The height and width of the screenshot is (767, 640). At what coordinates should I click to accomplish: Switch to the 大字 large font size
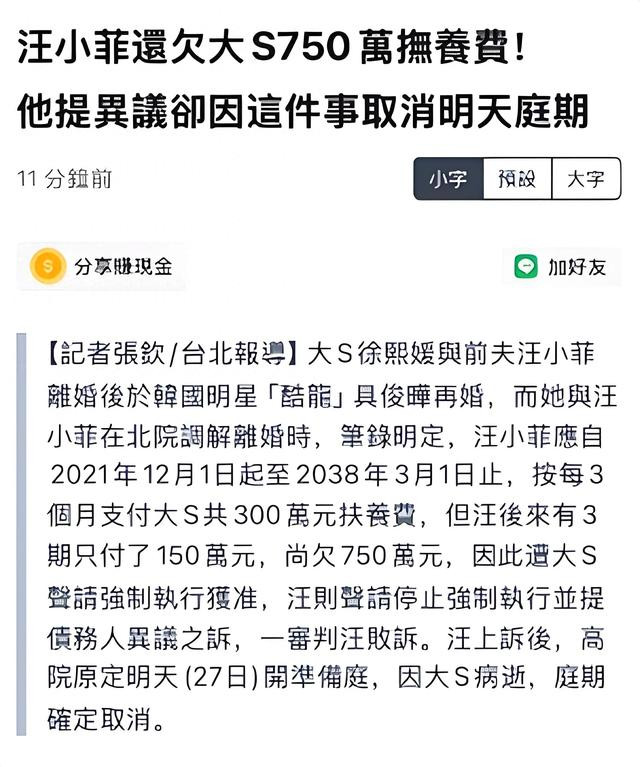586,179
